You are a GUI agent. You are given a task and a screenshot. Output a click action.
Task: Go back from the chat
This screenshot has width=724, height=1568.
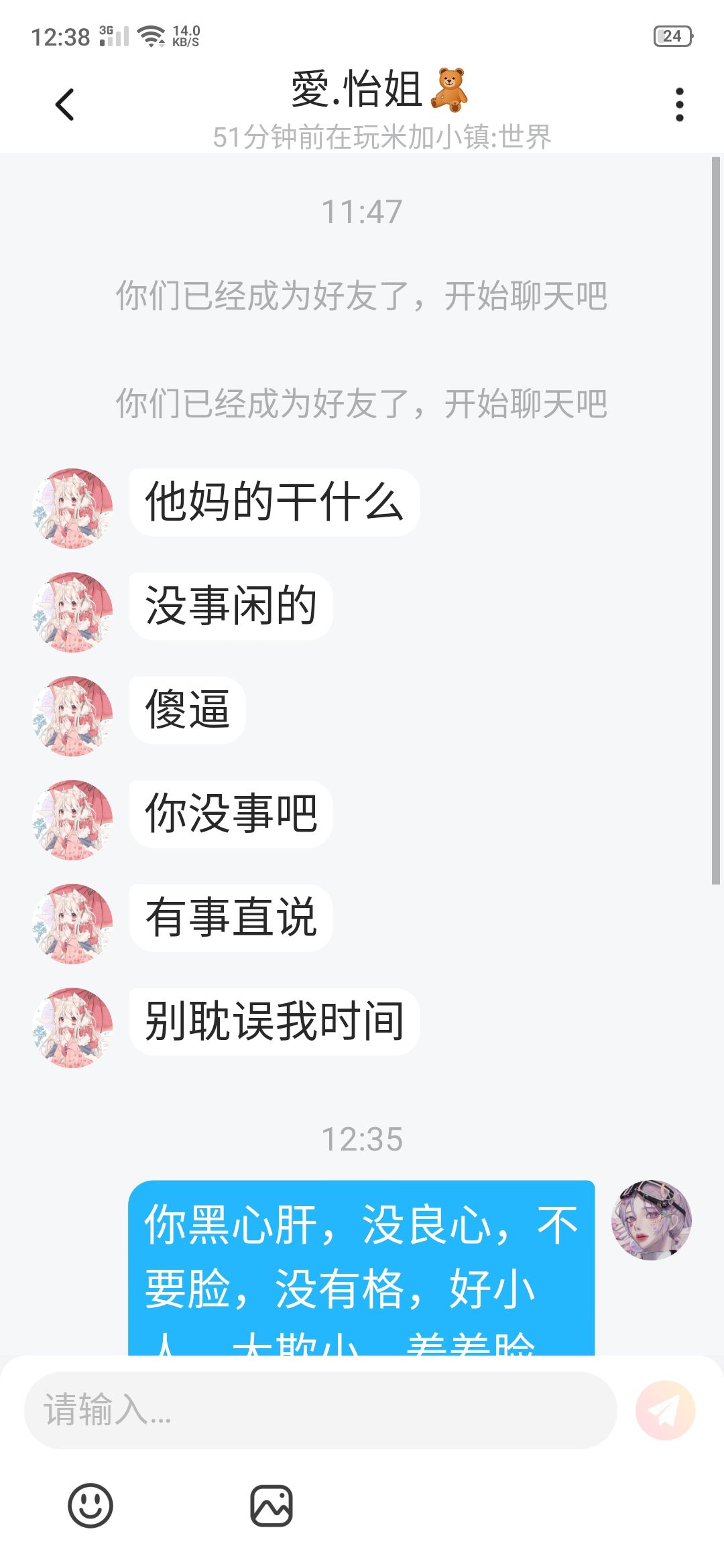click(64, 105)
